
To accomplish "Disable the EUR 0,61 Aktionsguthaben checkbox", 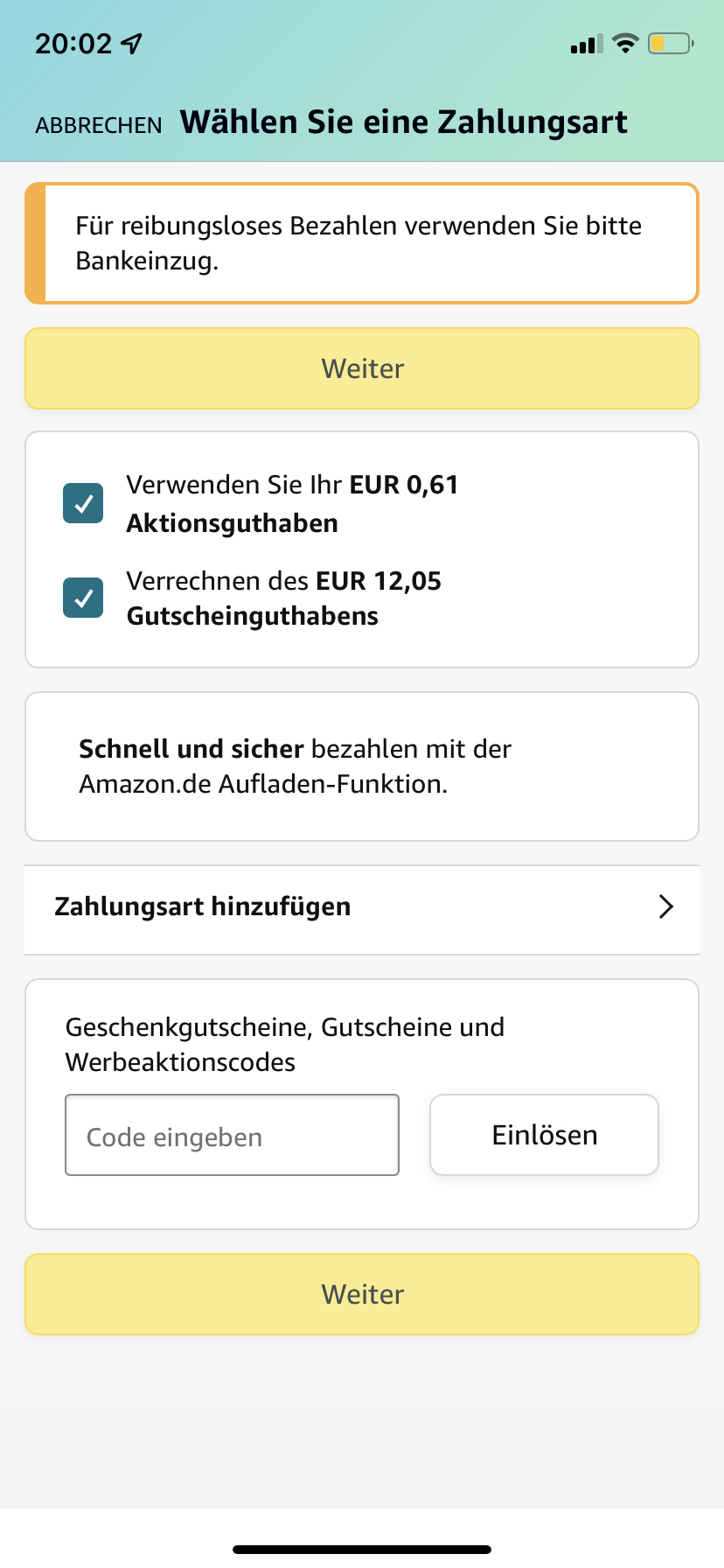I will point(82,503).
